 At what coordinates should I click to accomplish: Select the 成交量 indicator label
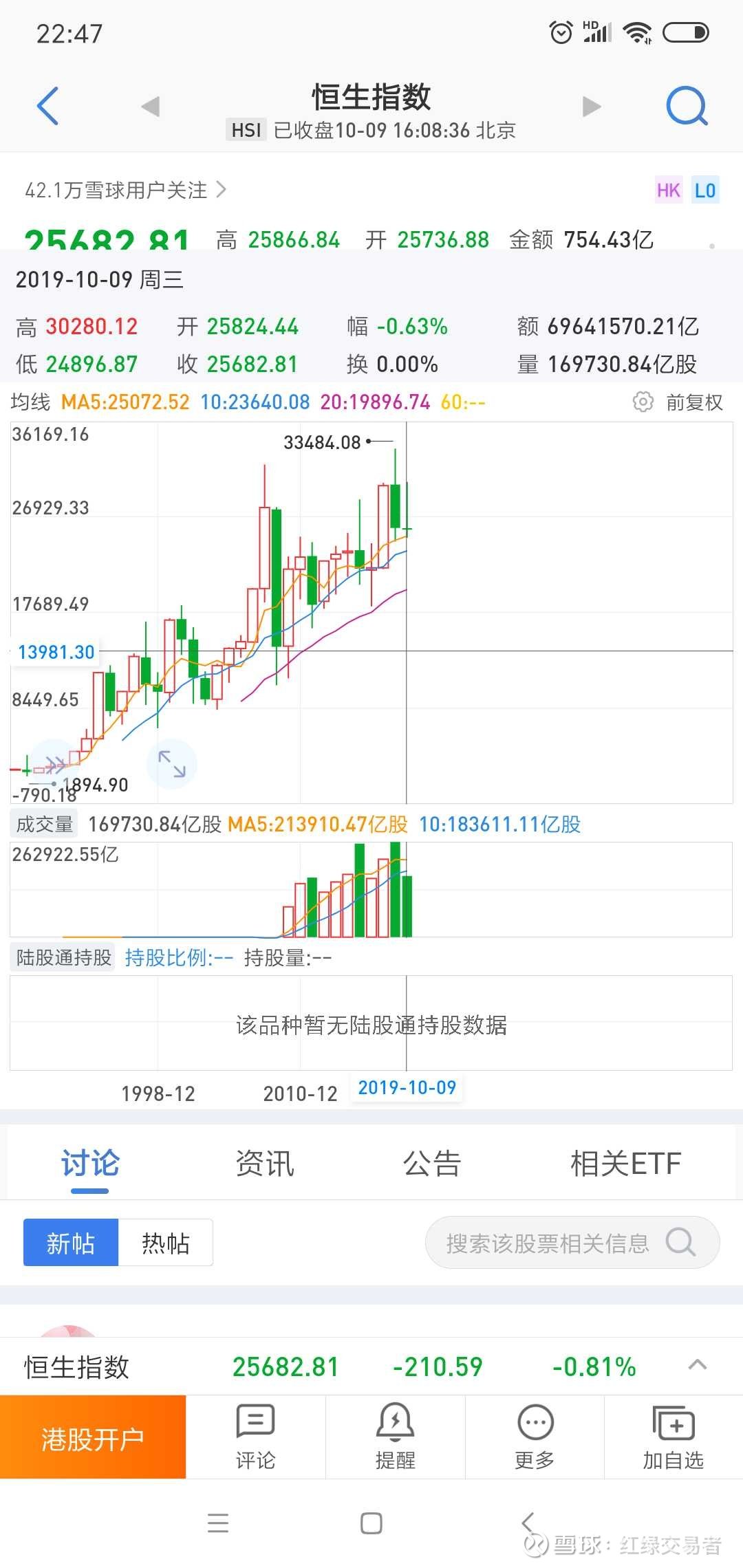pos(45,824)
